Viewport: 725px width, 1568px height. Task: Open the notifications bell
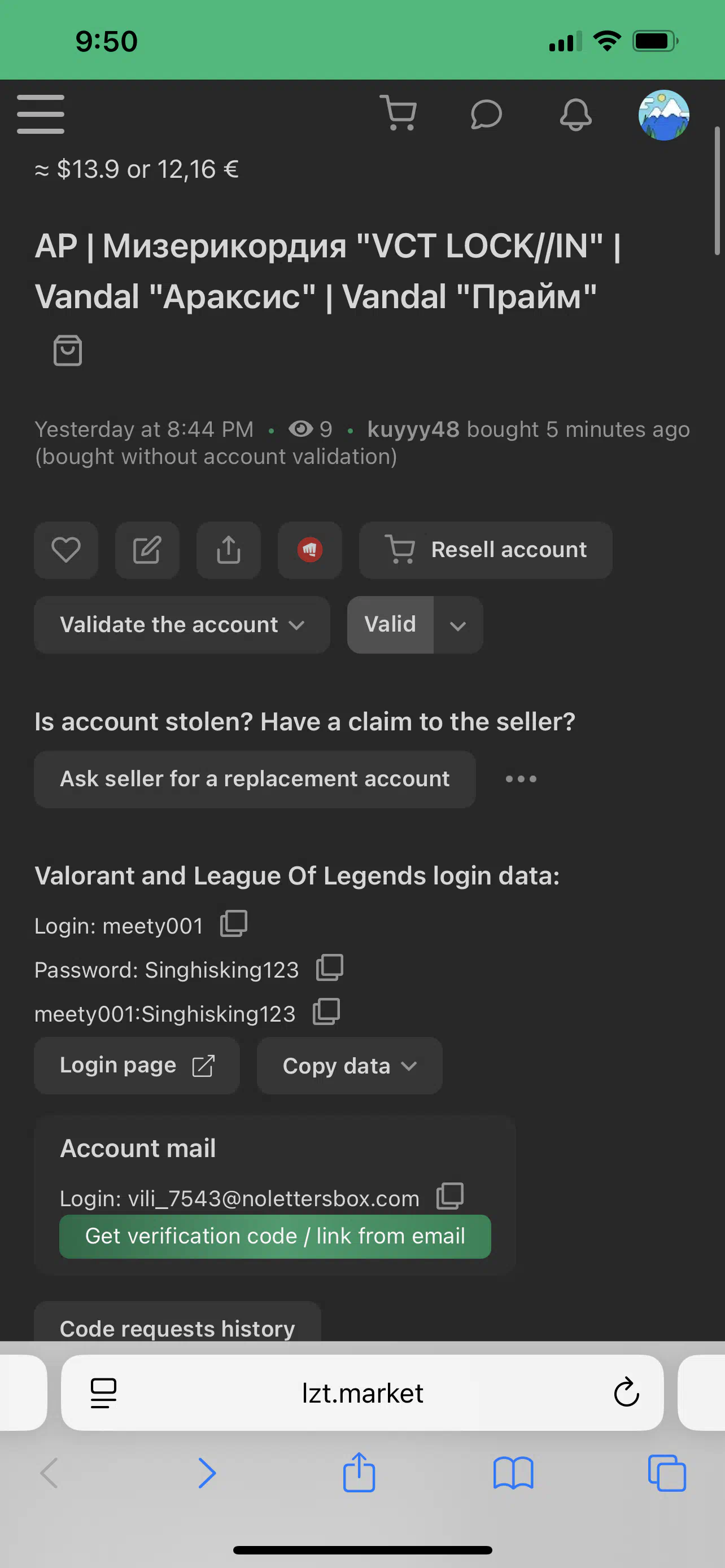point(575,114)
